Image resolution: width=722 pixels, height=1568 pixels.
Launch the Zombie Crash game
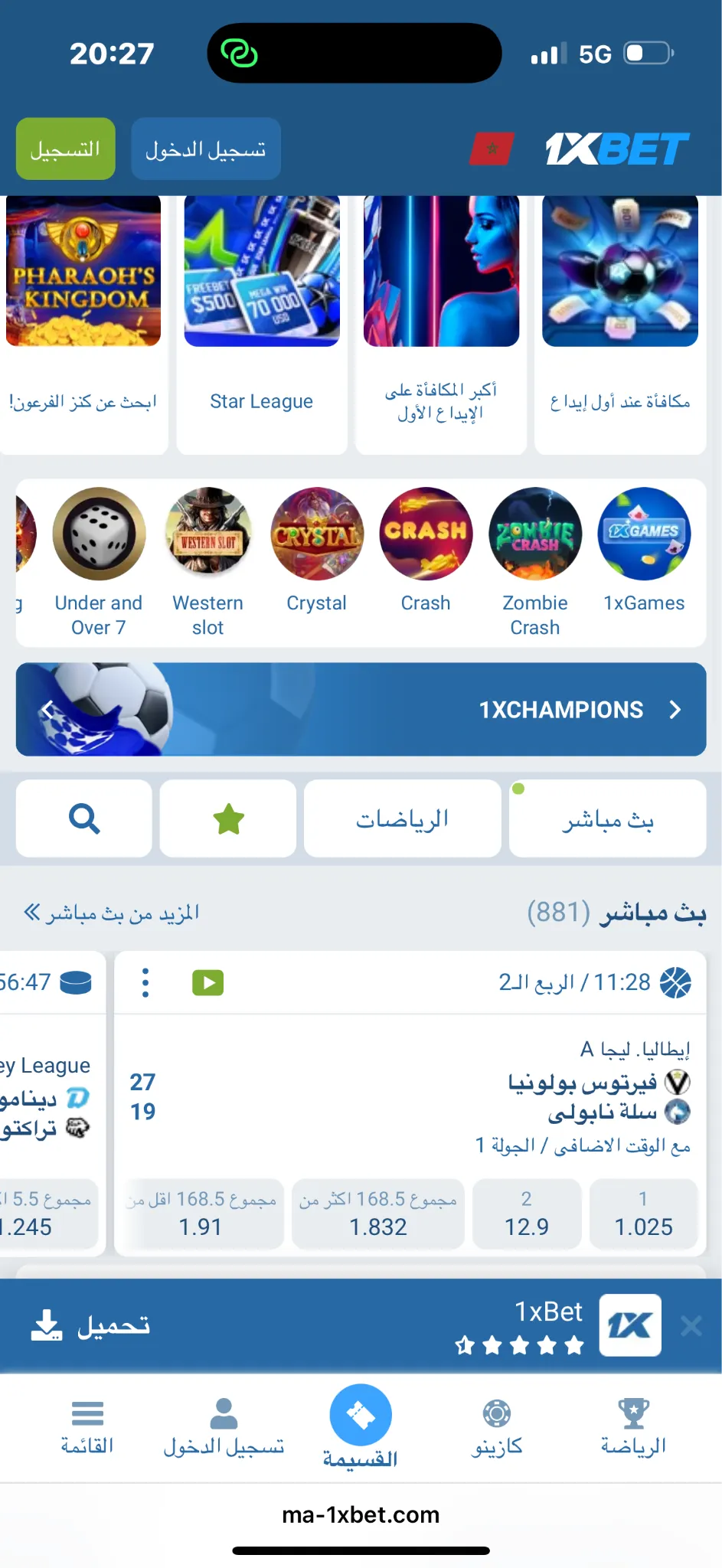pos(535,559)
